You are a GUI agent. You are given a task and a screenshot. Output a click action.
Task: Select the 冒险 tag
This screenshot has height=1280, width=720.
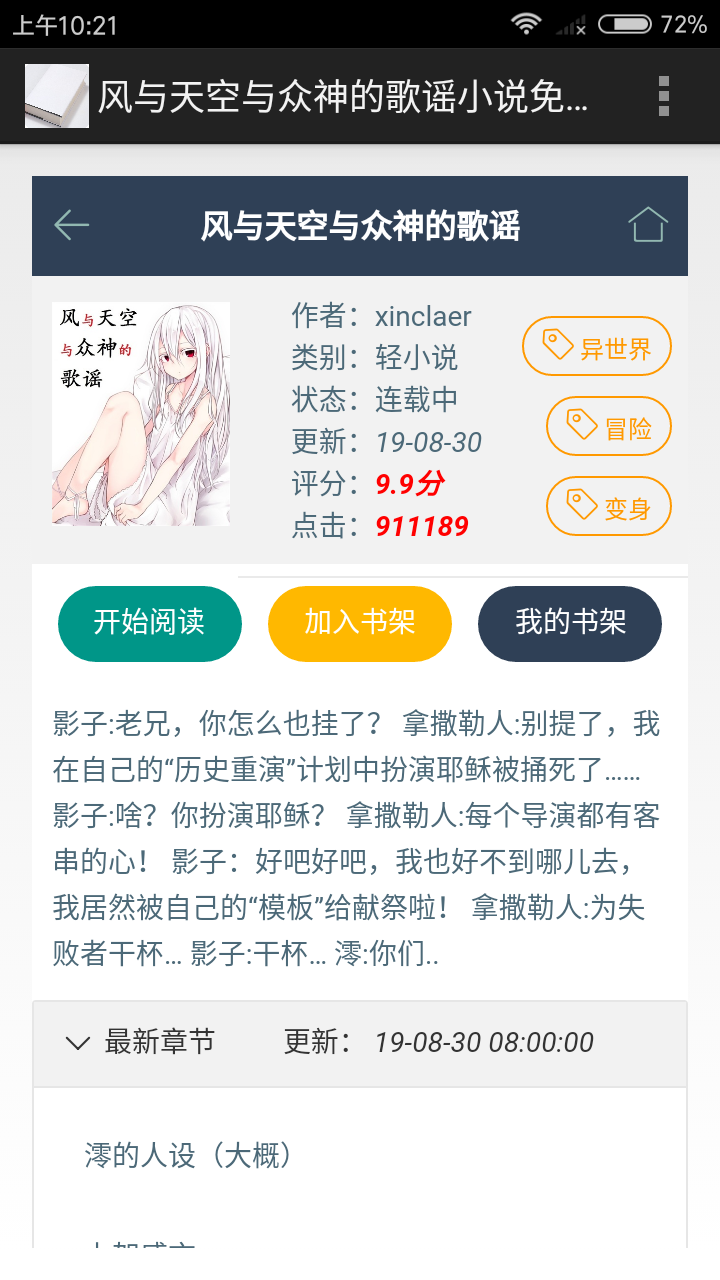[609, 427]
